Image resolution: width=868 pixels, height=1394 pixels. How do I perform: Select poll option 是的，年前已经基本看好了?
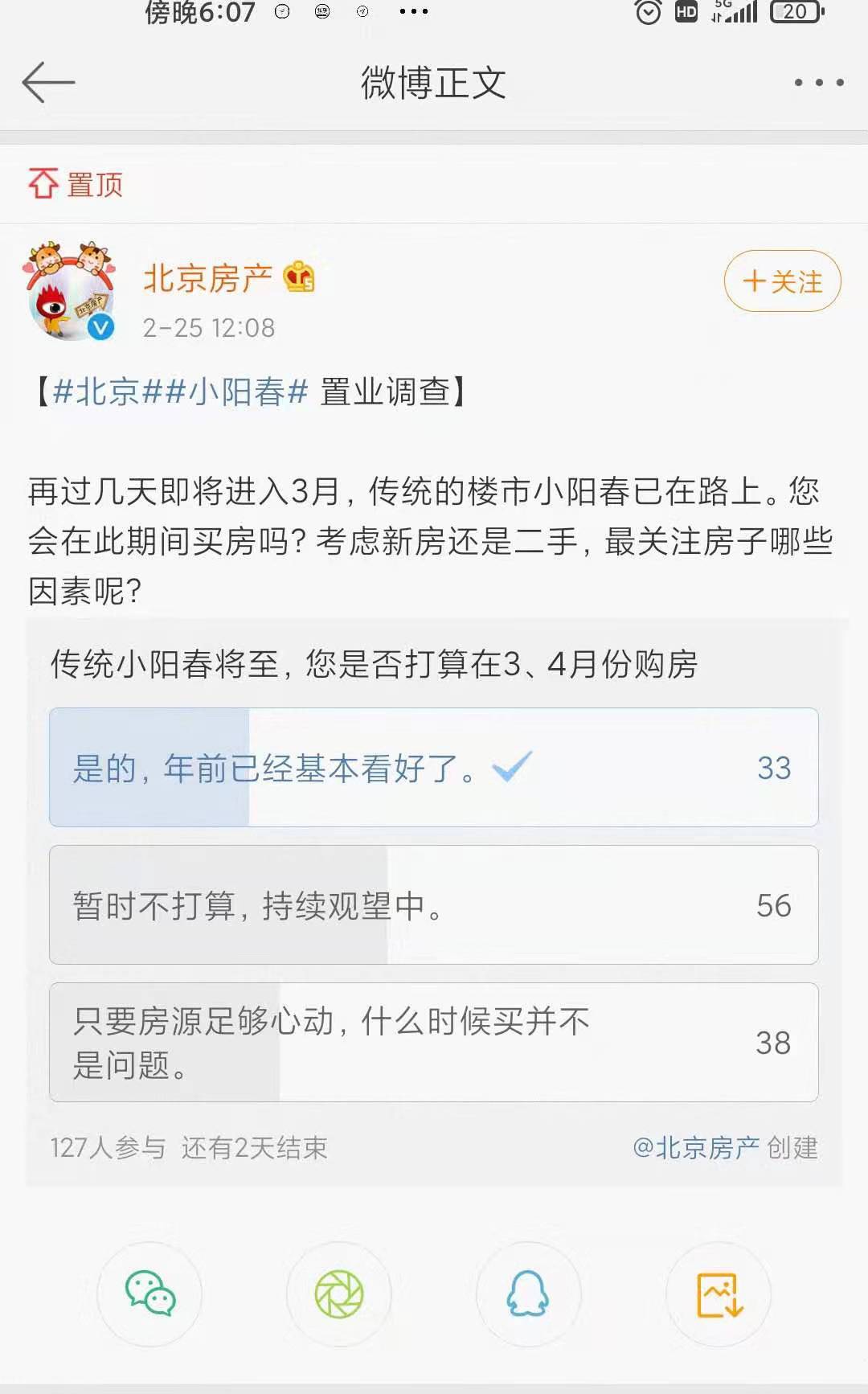pyautogui.click(x=433, y=768)
